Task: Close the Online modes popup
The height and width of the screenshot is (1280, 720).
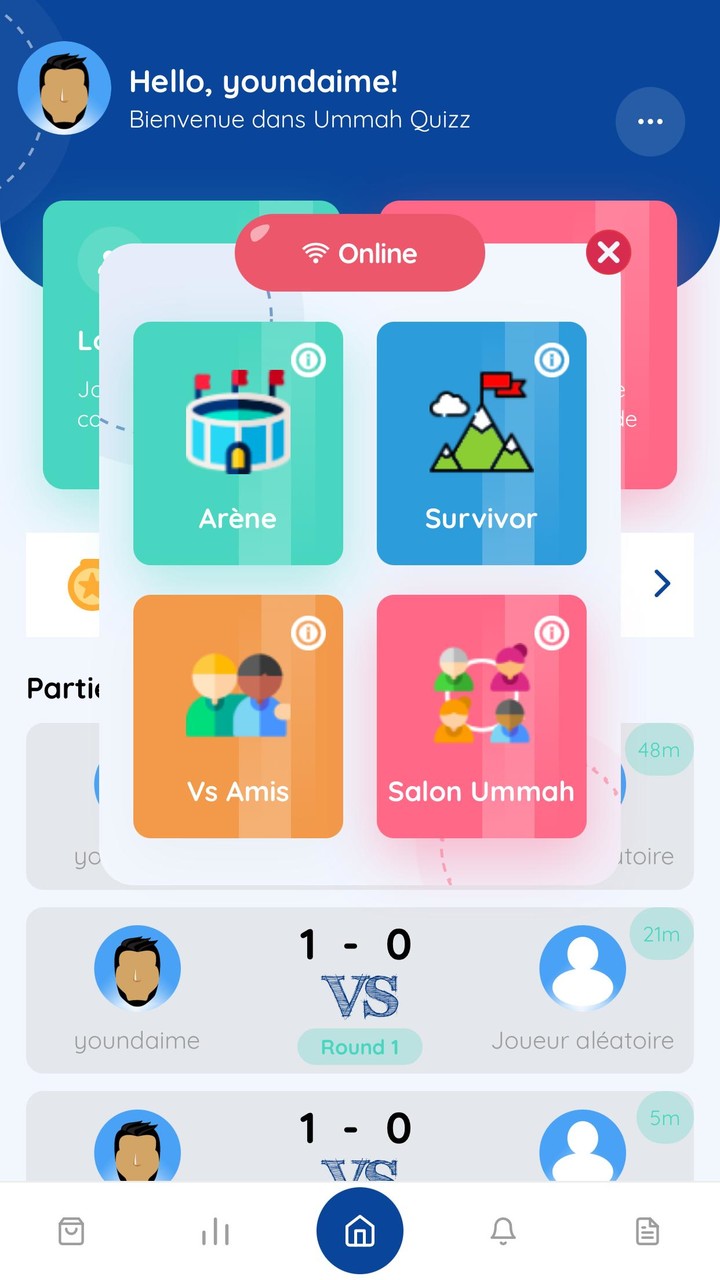Action: [x=608, y=253]
